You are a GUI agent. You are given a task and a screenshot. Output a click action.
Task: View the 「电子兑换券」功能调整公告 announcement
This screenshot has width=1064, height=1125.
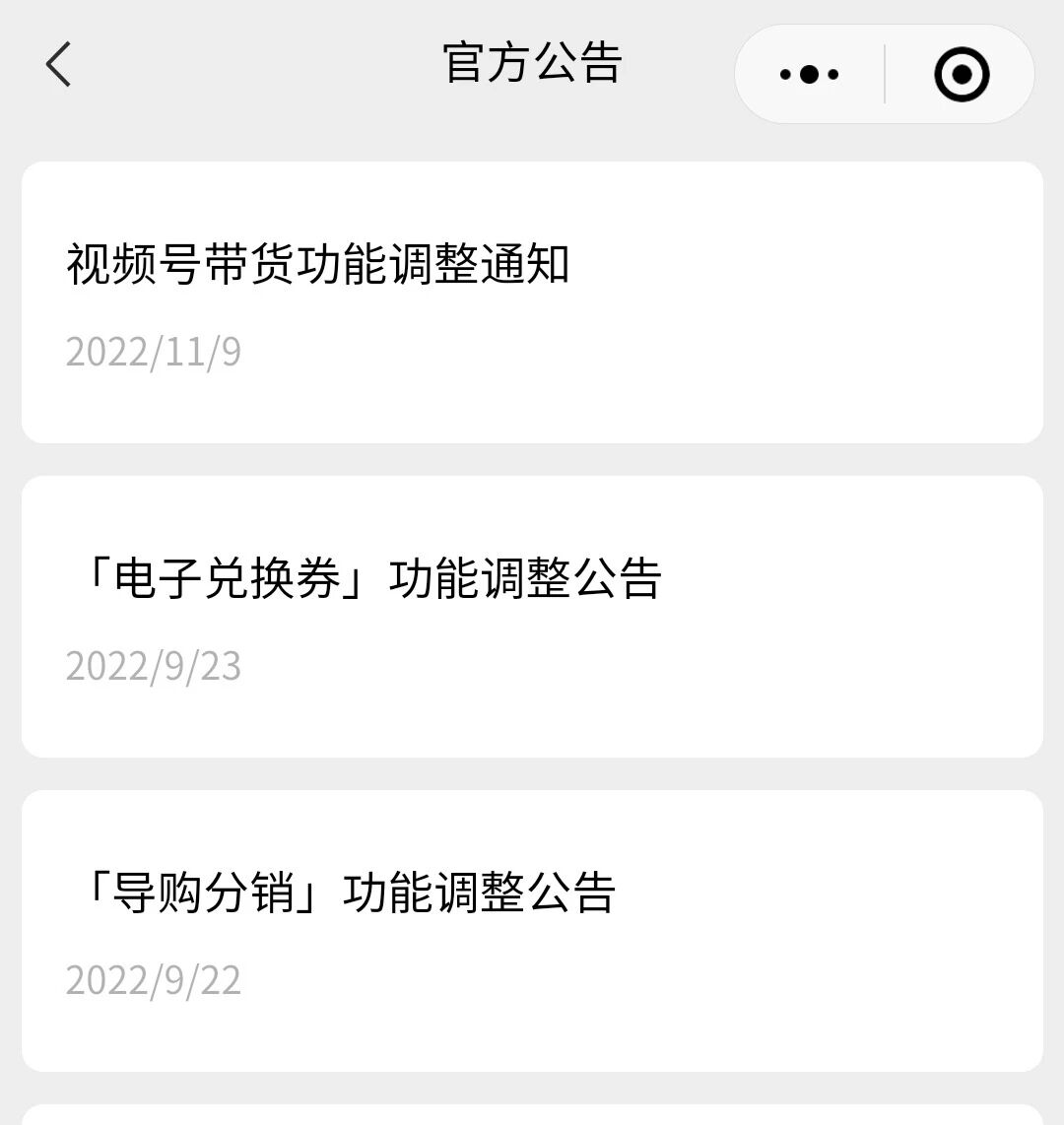point(532,617)
